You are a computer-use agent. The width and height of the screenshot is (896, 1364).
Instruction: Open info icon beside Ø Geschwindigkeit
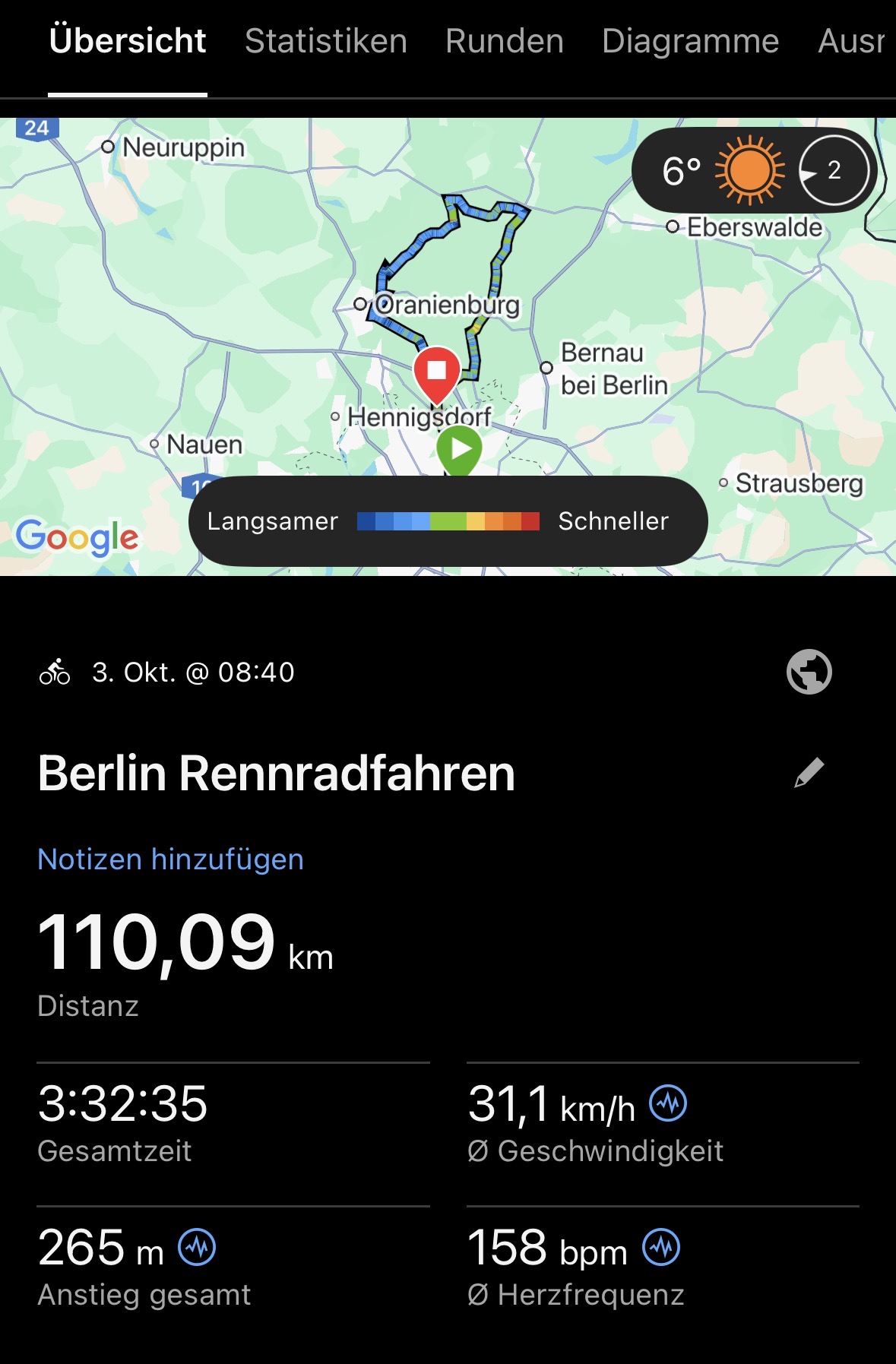(668, 1103)
